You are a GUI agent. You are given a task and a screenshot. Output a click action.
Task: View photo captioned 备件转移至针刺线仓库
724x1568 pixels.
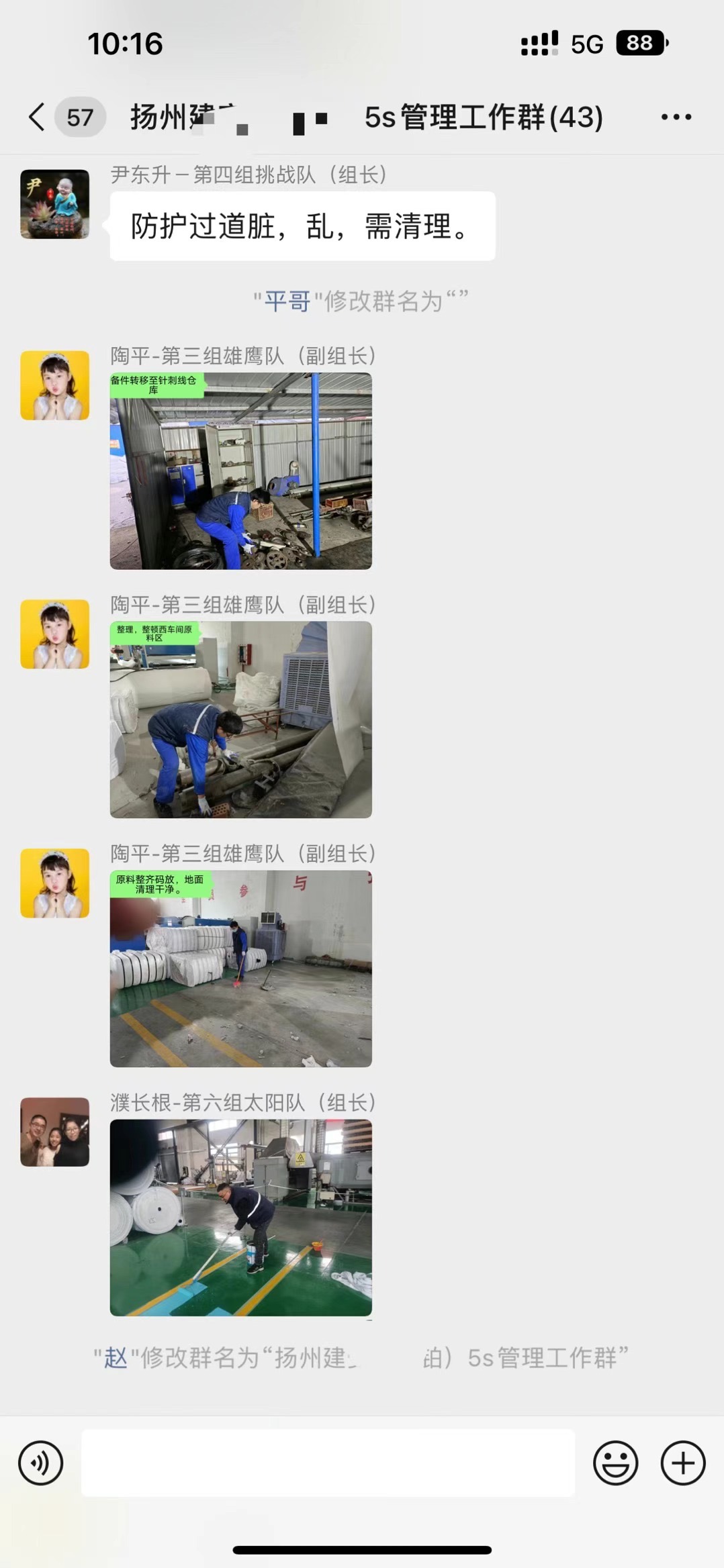tap(240, 471)
